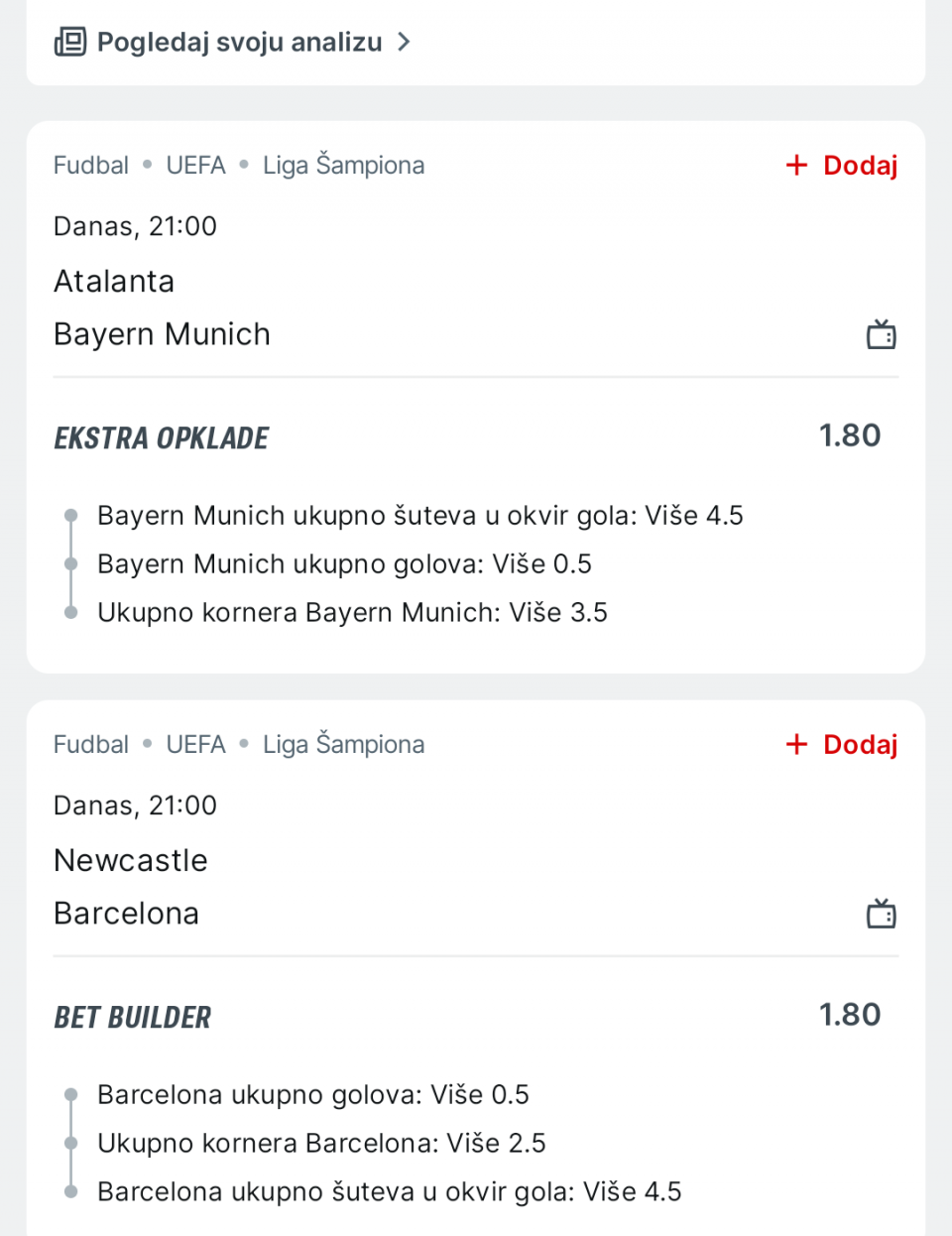
Task: Select the 1.80 odds under Ekstra opklade
Action: [x=849, y=435]
